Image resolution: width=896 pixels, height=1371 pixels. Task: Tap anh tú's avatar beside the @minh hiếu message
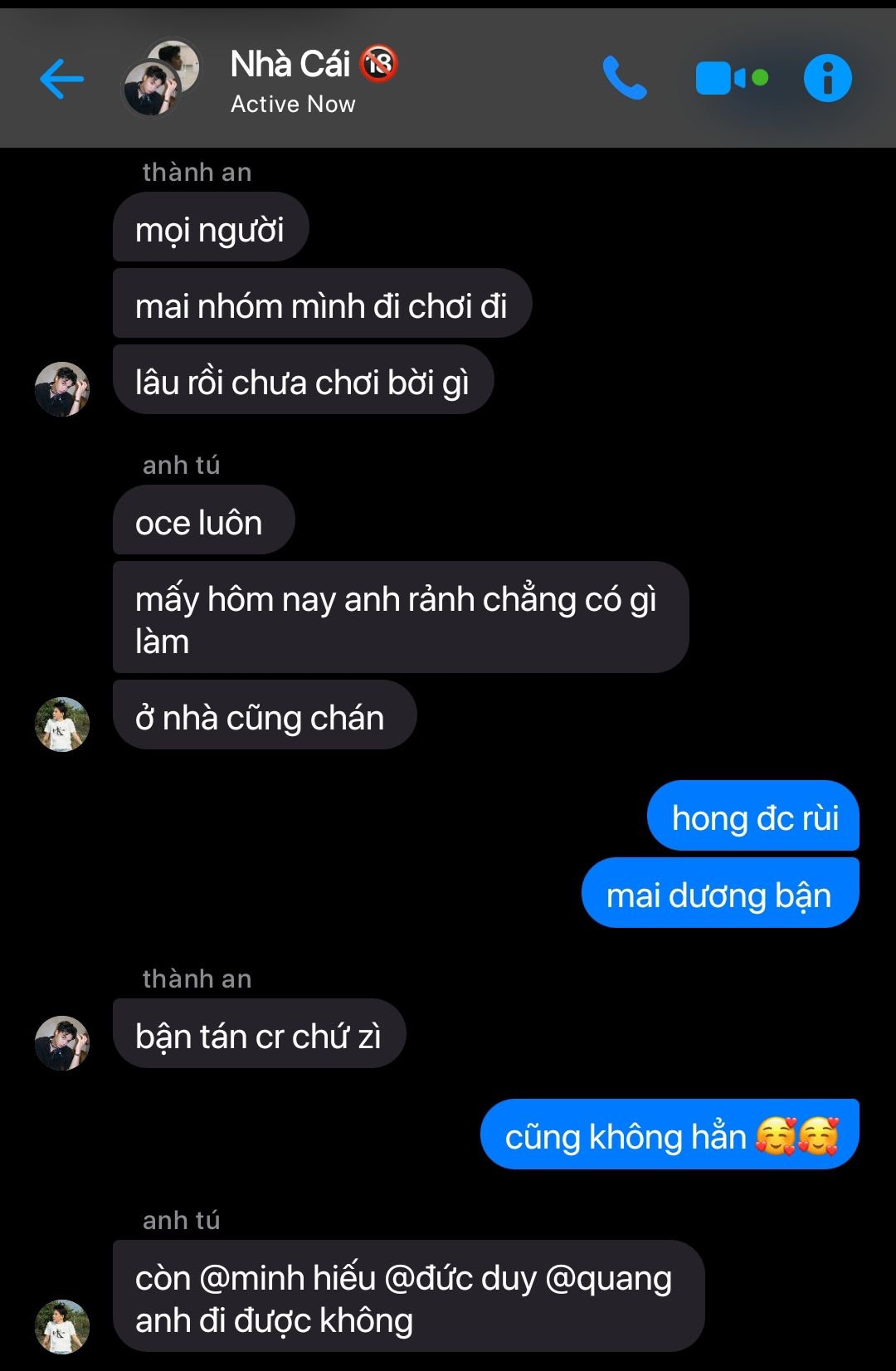click(x=62, y=1326)
